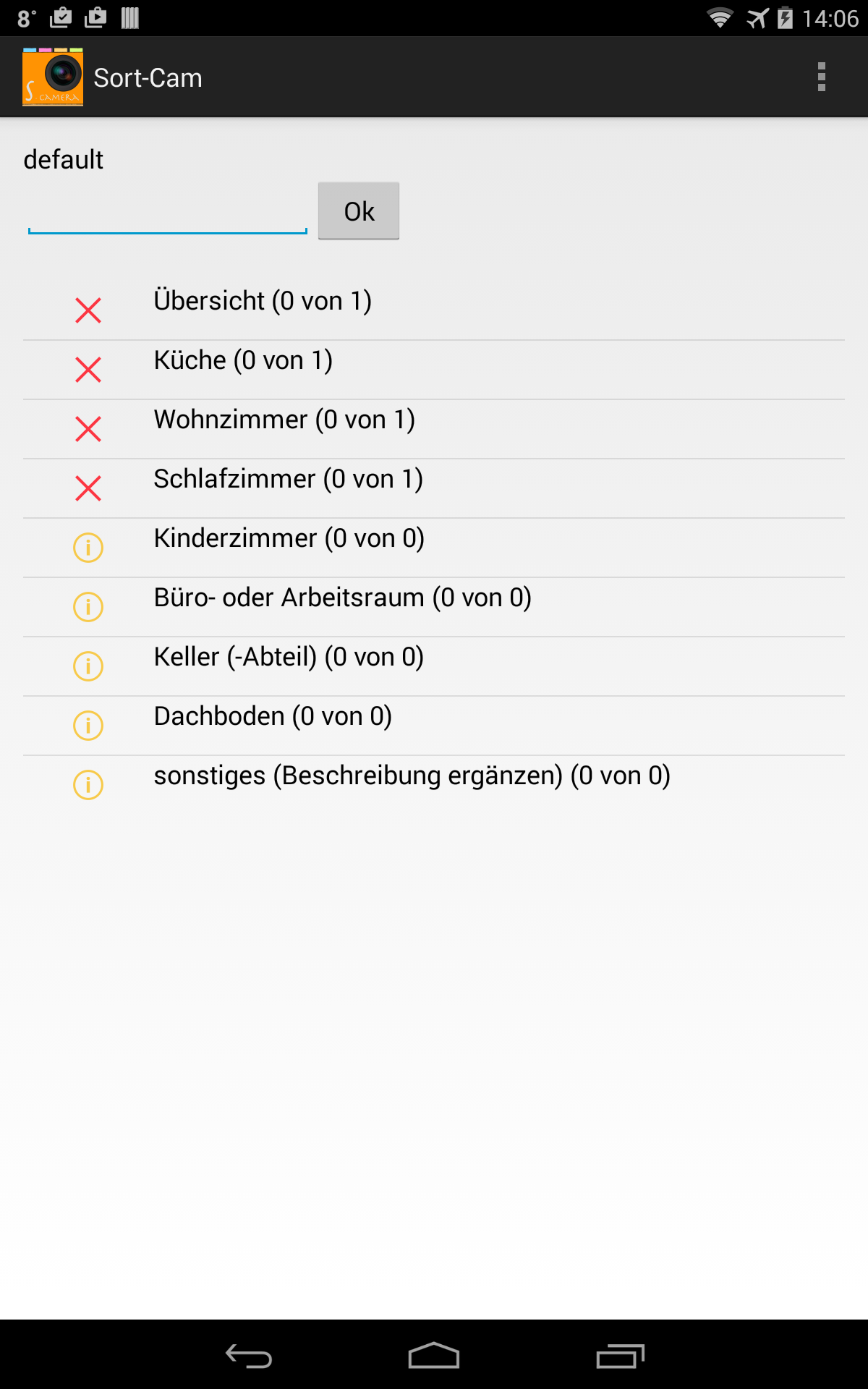
Task: Open the Keller (-Abteil) row
Action: (434, 666)
